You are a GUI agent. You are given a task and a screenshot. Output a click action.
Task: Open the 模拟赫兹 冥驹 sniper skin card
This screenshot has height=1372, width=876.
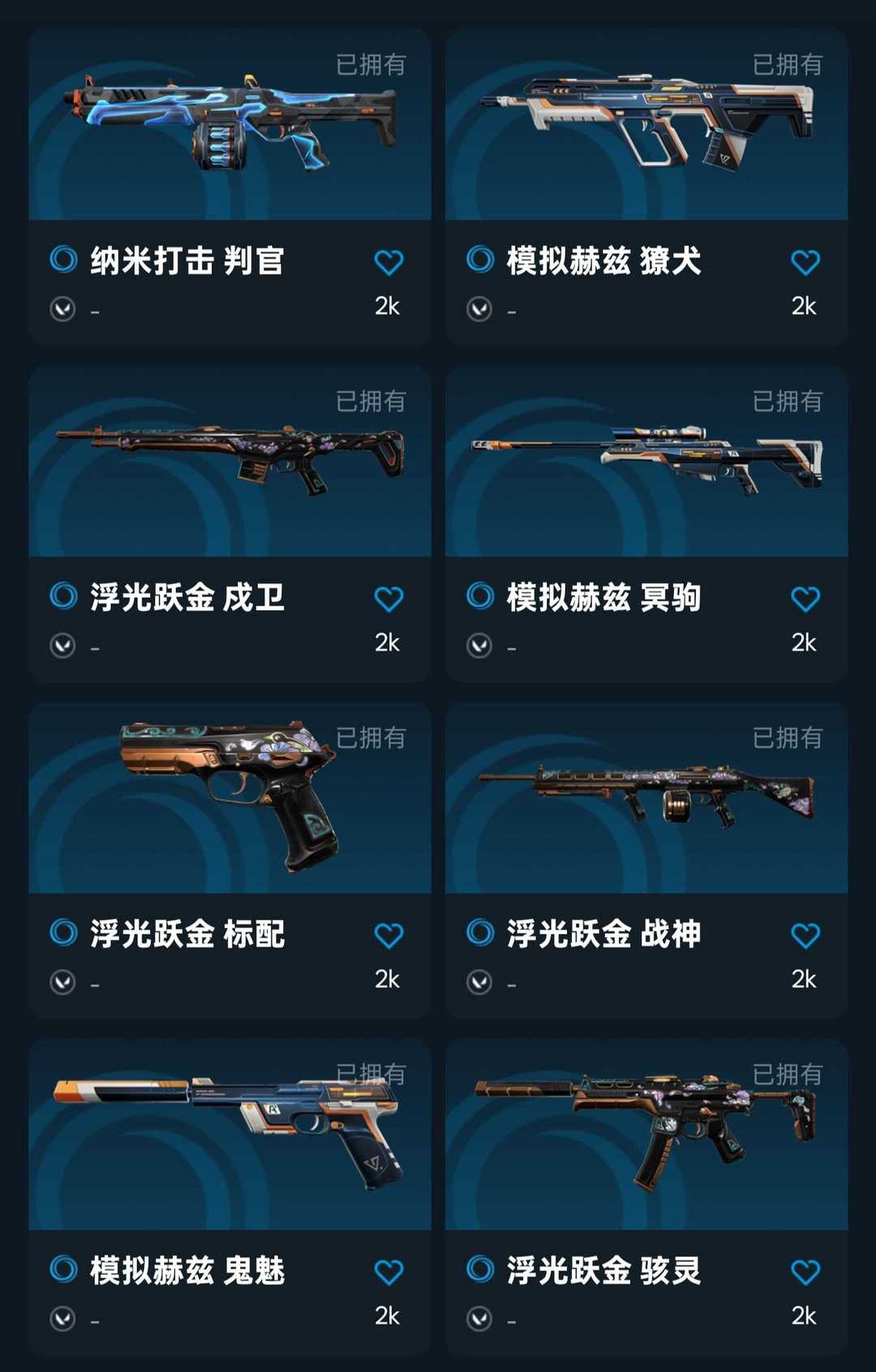point(646,462)
